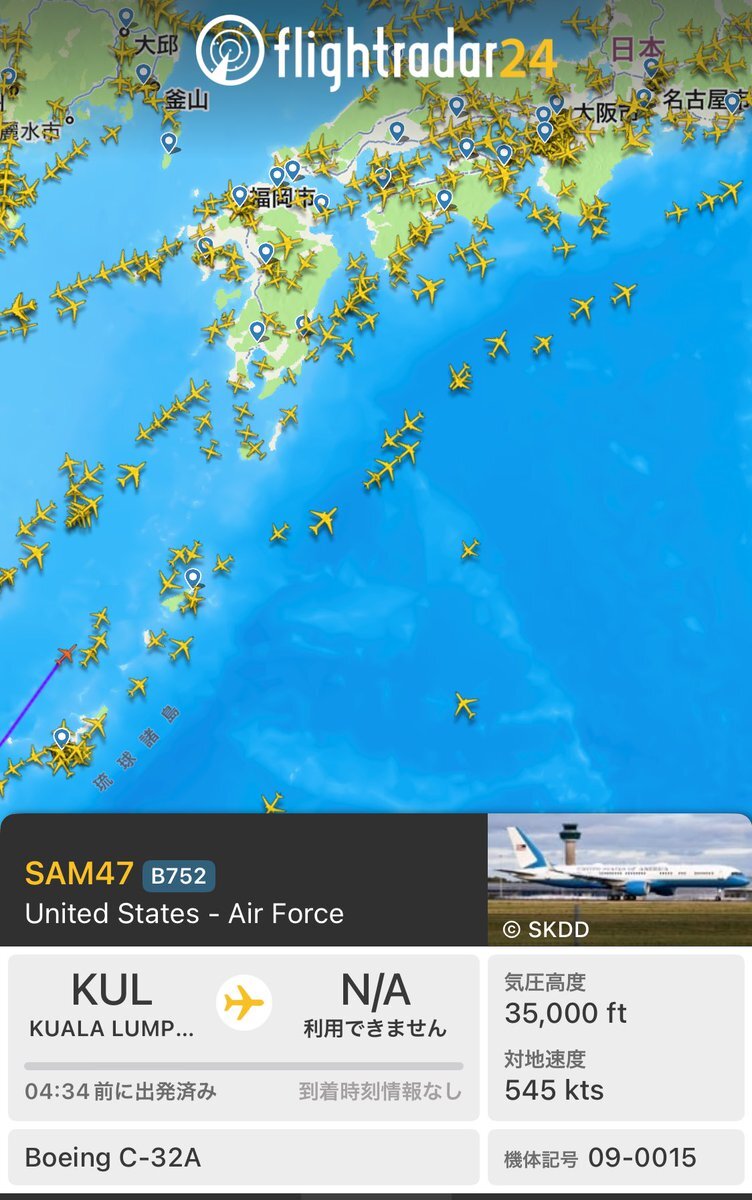
Task: Tap the airport pin on Okinawa island
Action: 62,737
